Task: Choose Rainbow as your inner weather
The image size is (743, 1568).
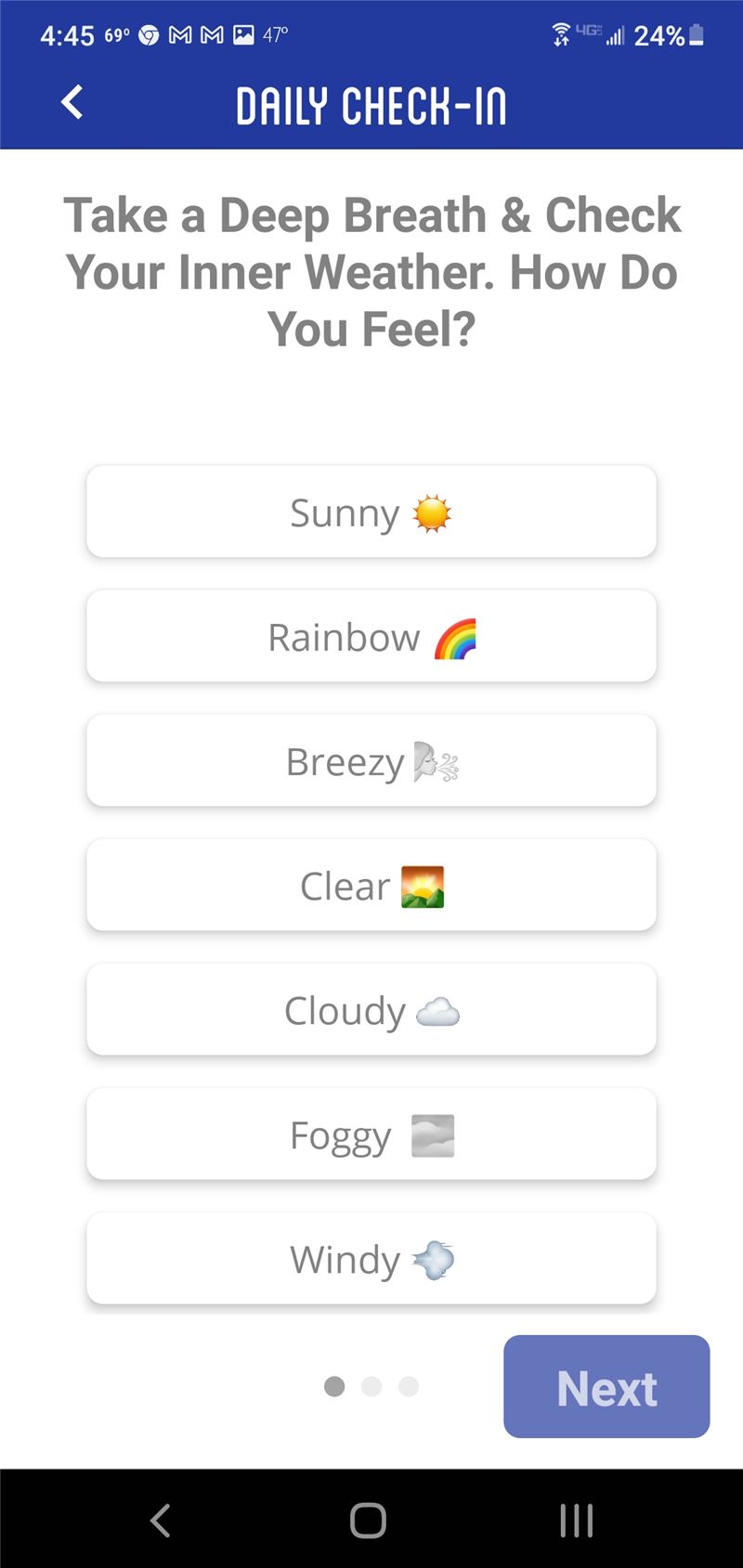Action: click(371, 637)
